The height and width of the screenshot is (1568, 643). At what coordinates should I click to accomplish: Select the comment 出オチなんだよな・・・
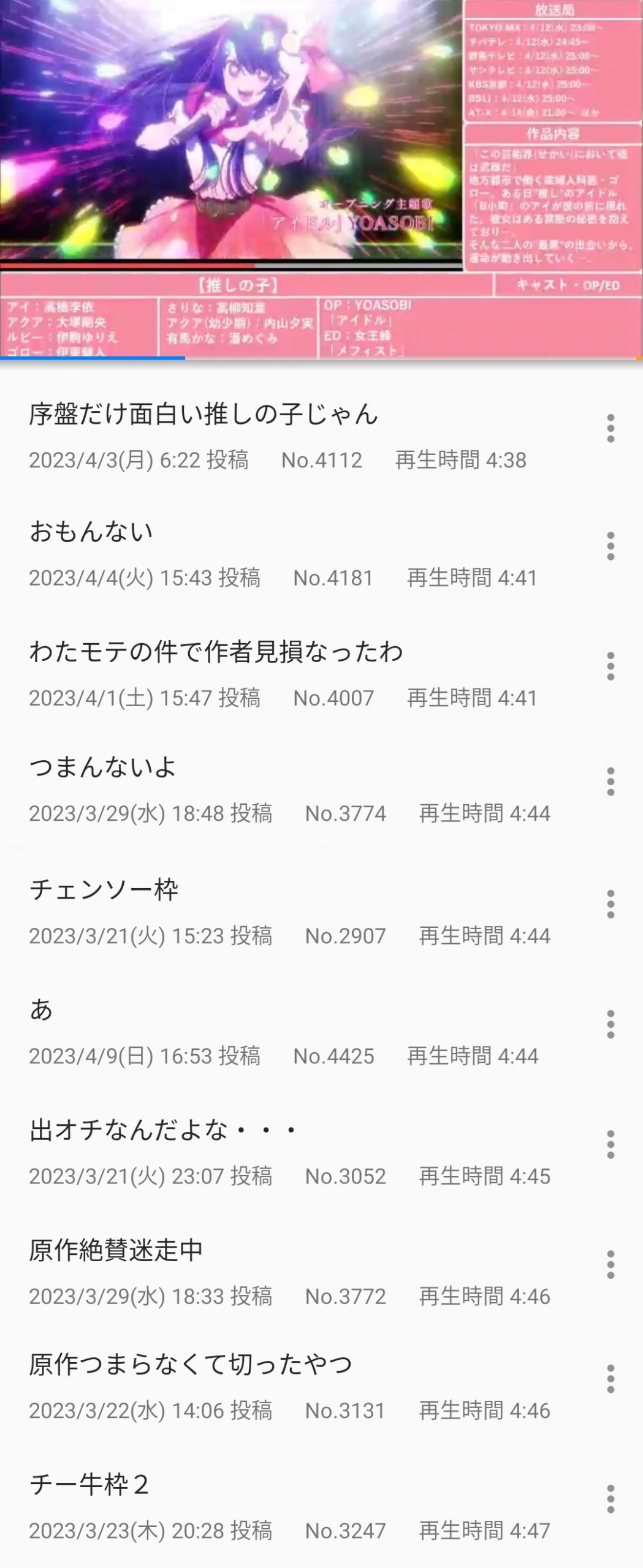163,1130
